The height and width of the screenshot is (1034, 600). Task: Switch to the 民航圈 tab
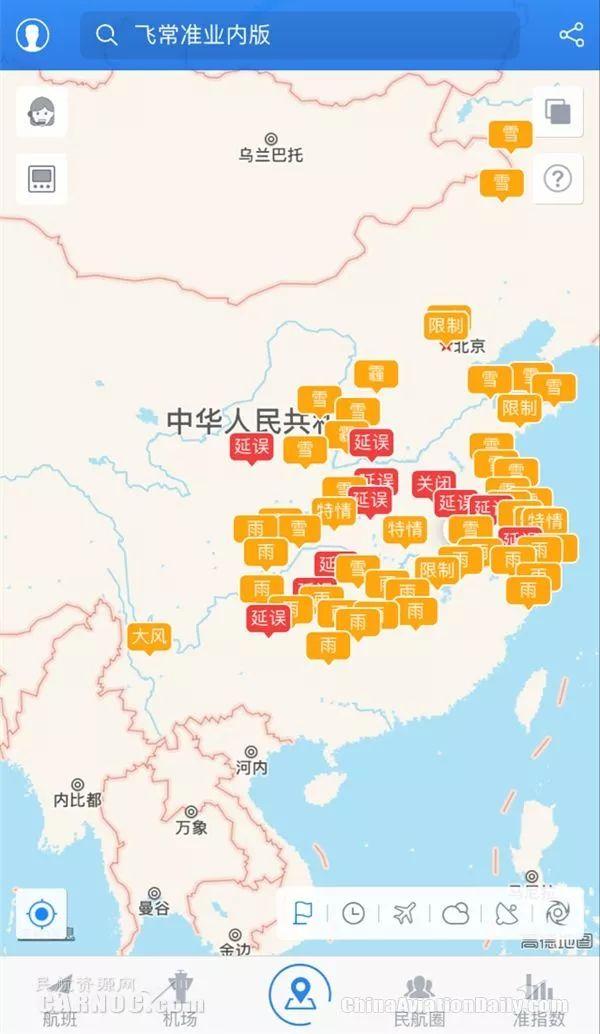419,998
